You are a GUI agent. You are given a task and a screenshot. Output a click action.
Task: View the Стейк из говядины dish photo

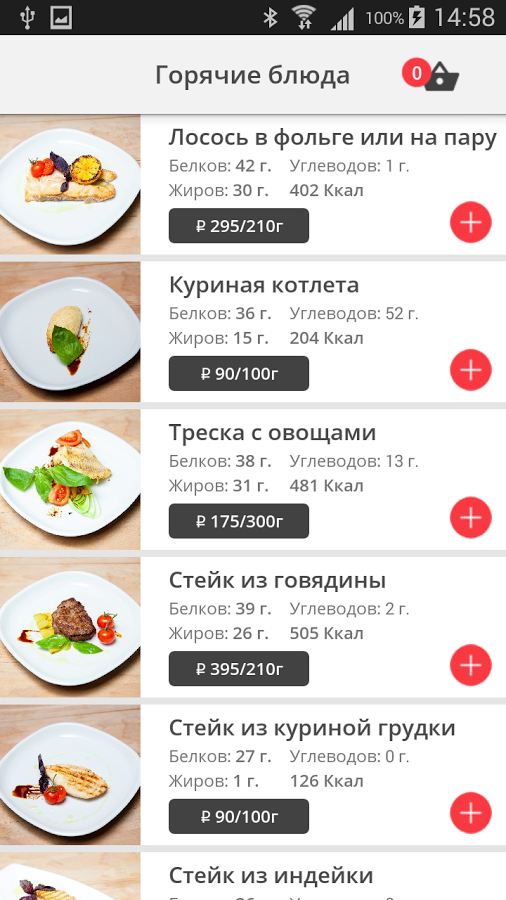click(x=70, y=627)
